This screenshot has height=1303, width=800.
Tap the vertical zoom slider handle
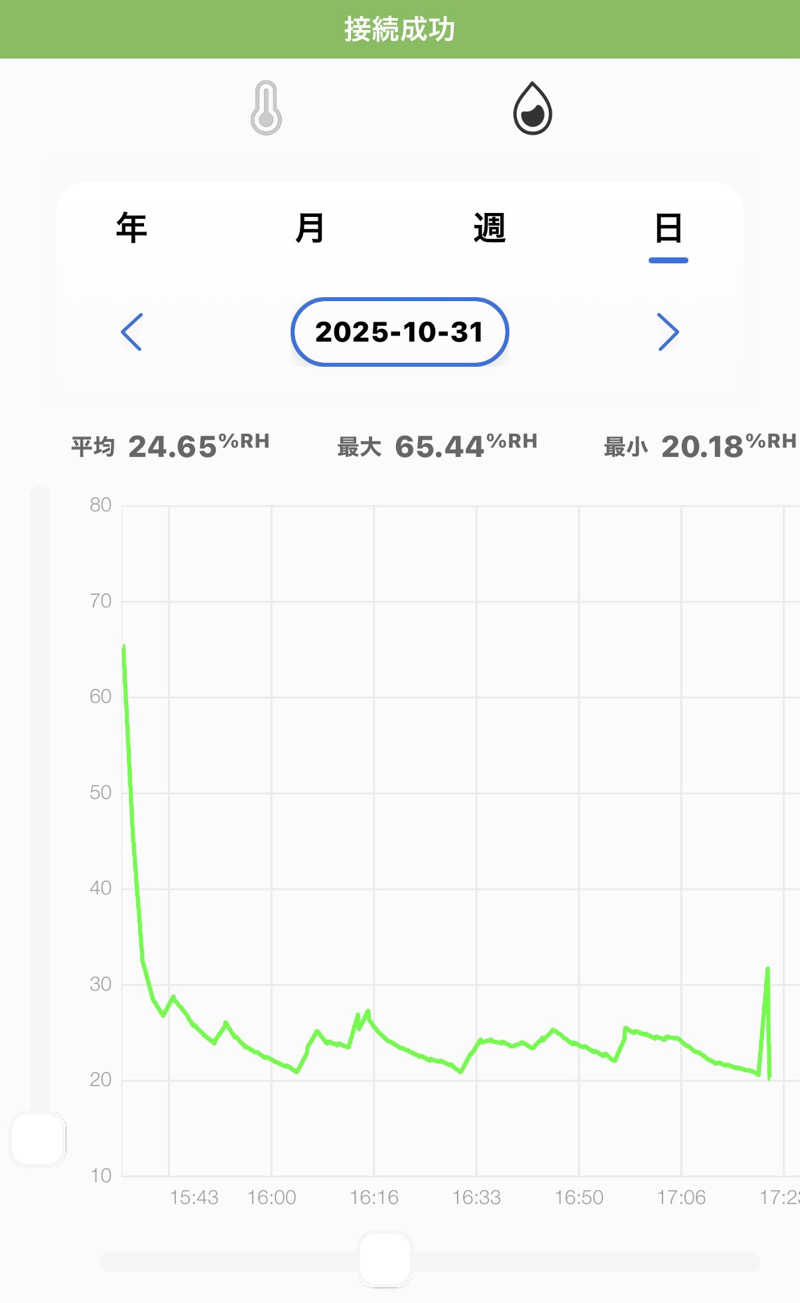click(38, 1139)
